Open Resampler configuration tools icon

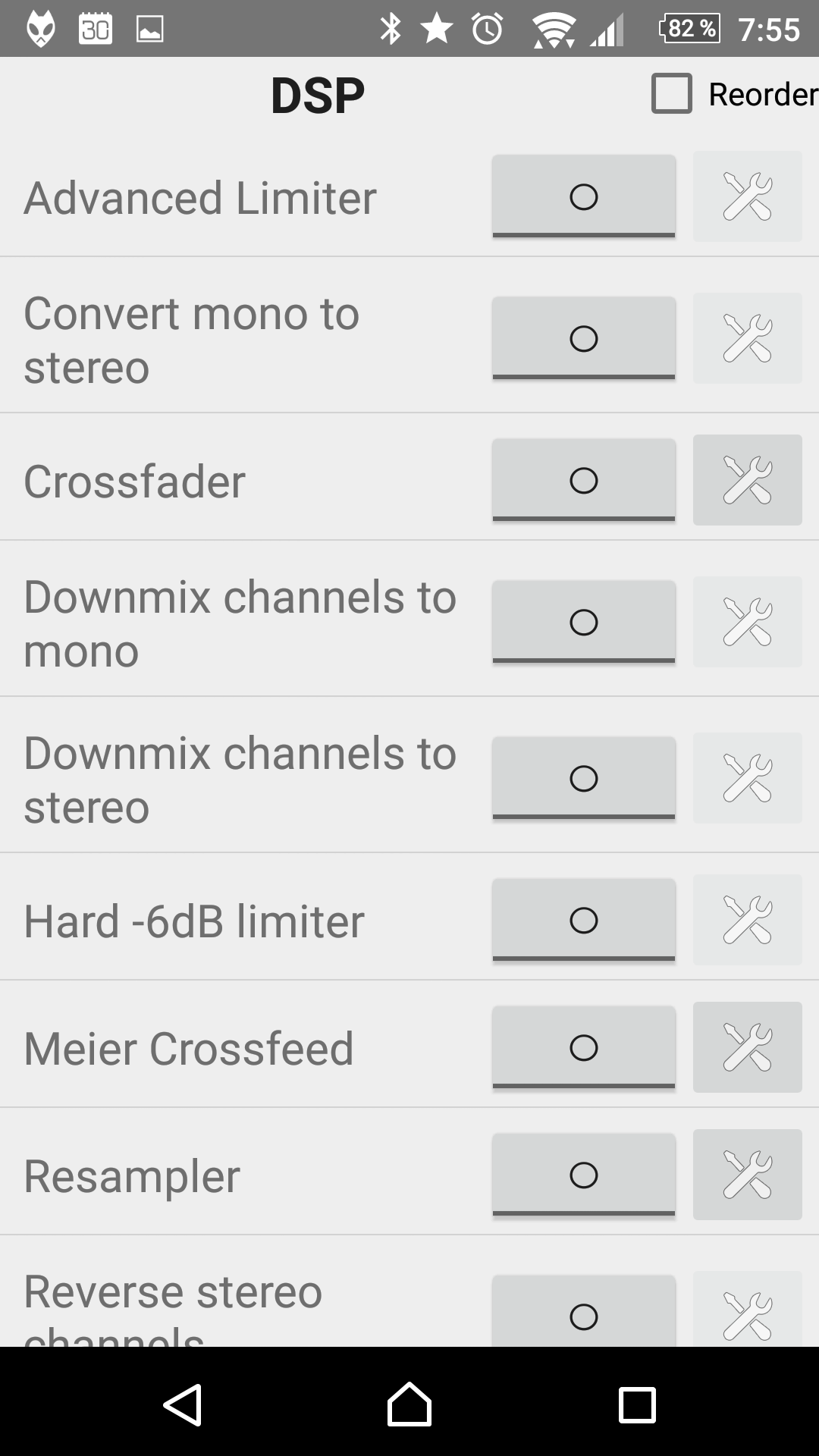click(x=748, y=1175)
